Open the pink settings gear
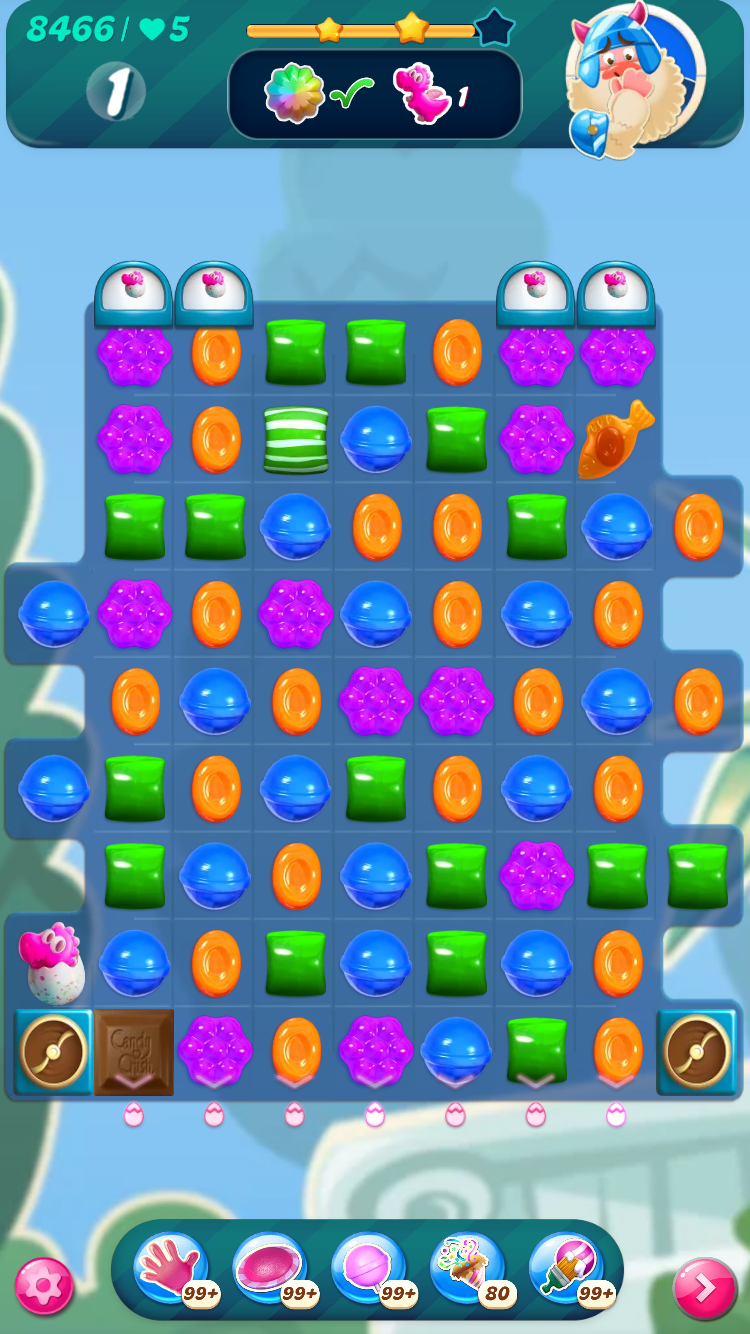750x1334 pixels. point(44,1285)
